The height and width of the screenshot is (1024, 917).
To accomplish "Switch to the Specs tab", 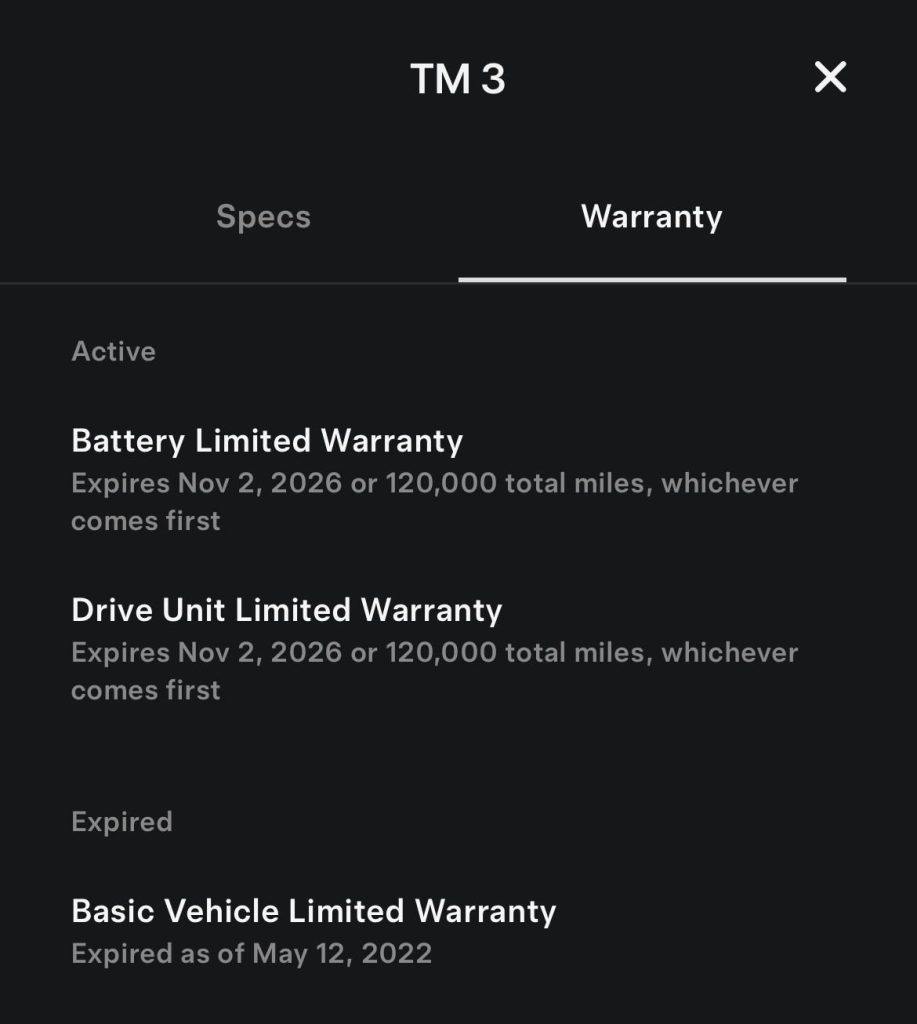I will point(263,217).
